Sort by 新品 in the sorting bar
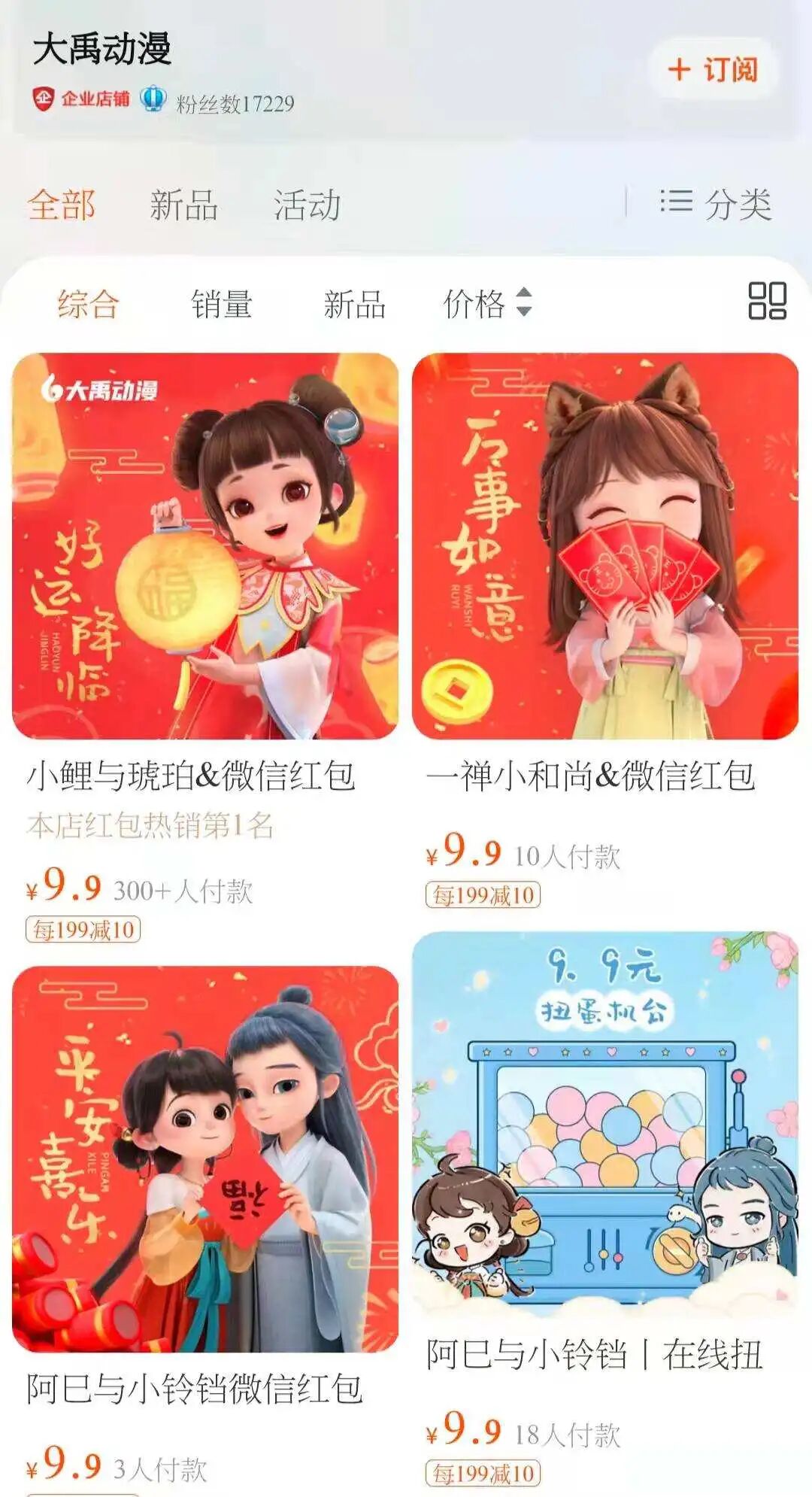This screenshot has width=812, height=1497. (354, 305)
